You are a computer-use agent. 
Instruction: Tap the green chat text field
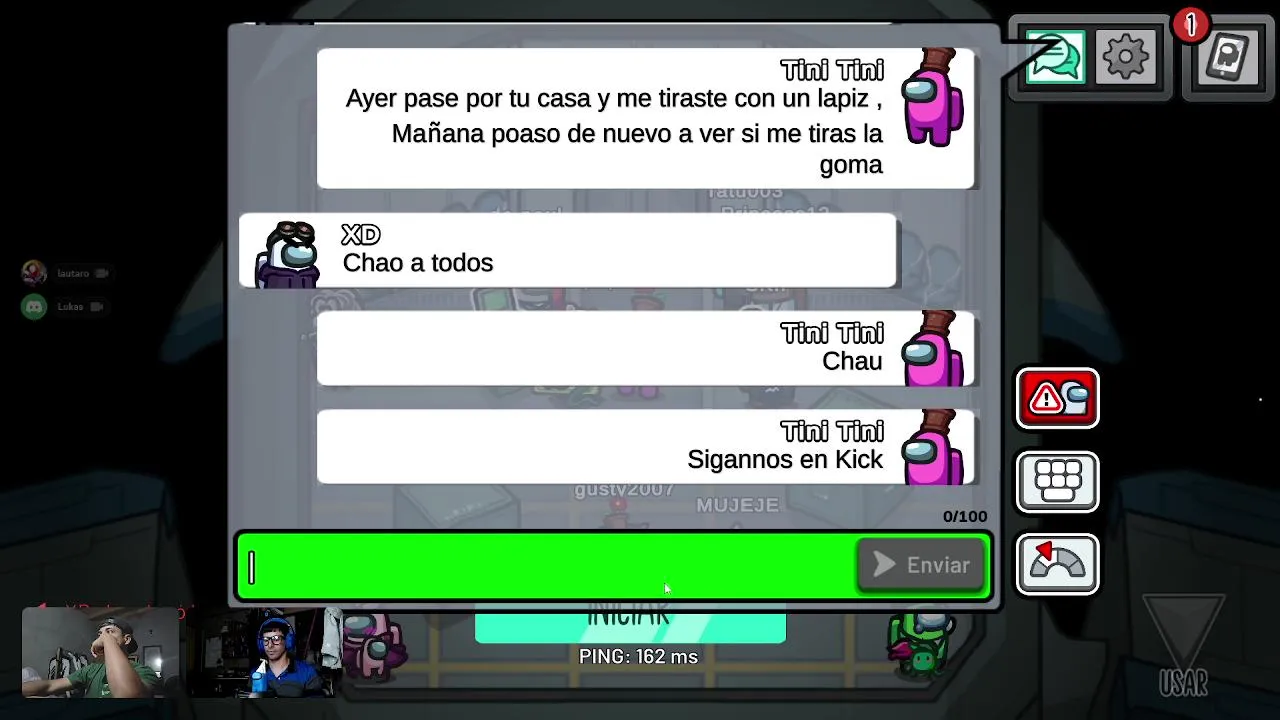coord(550,566)
